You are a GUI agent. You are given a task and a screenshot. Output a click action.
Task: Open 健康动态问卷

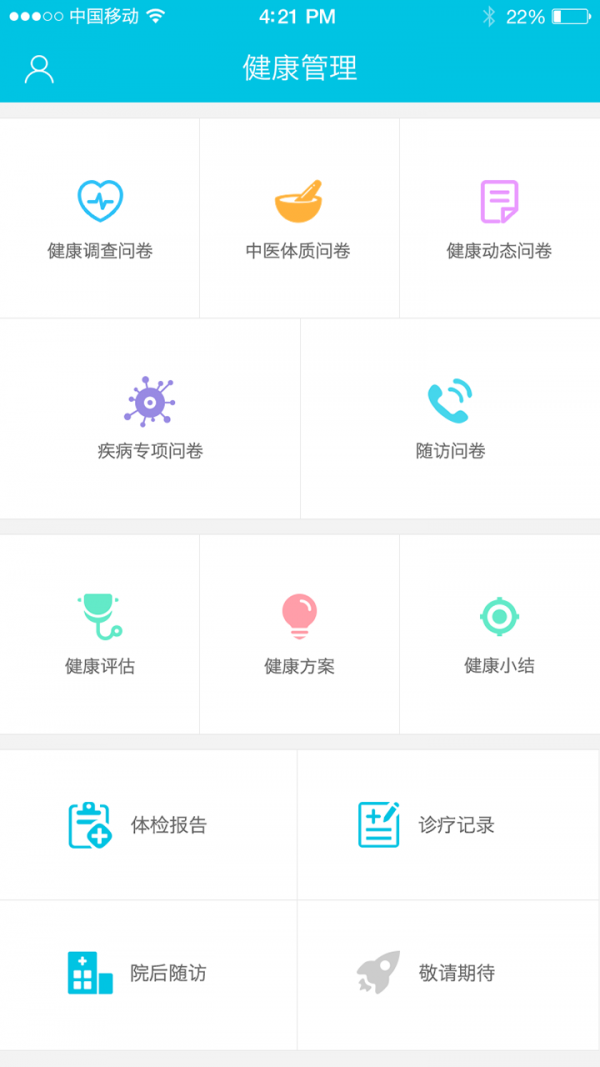499,218
